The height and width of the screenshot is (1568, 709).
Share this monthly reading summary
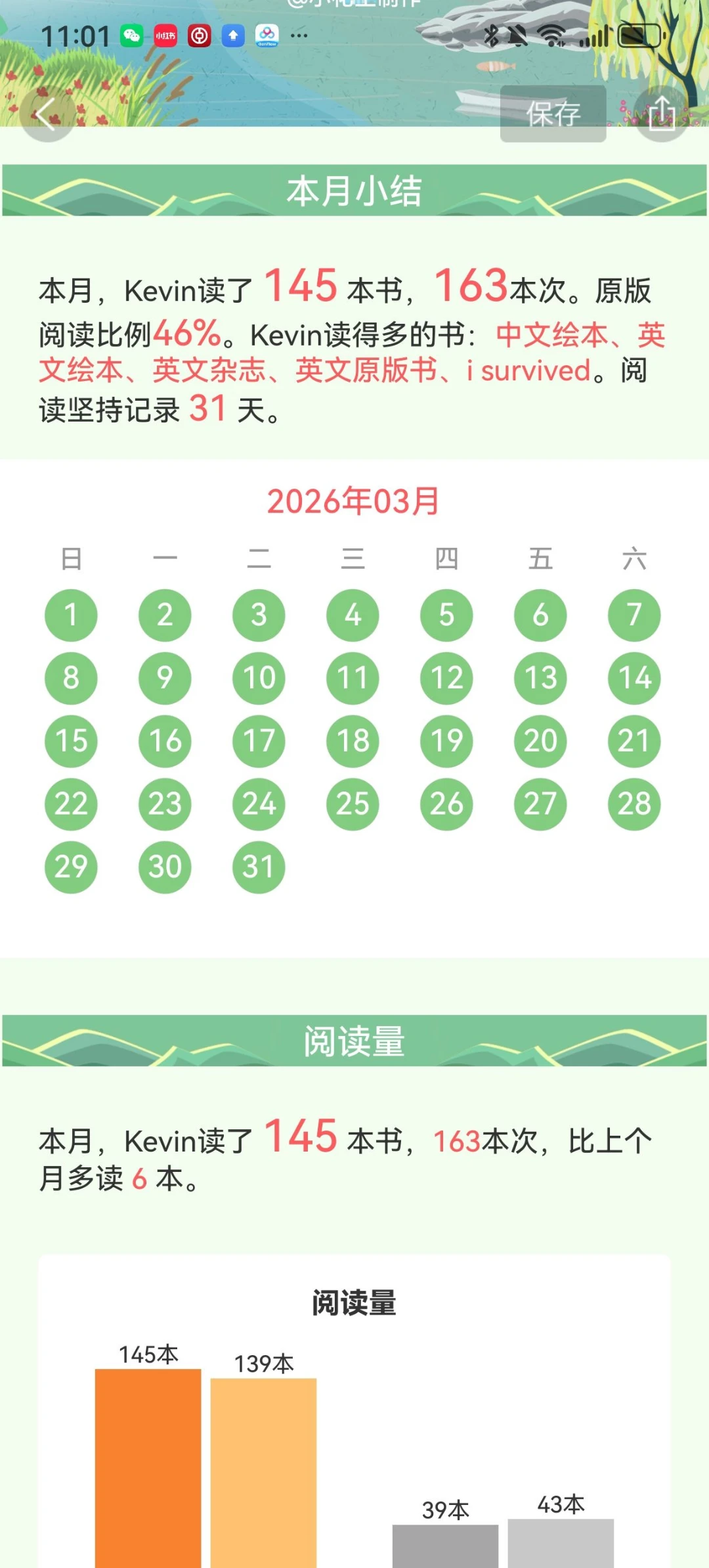(662, 114)
